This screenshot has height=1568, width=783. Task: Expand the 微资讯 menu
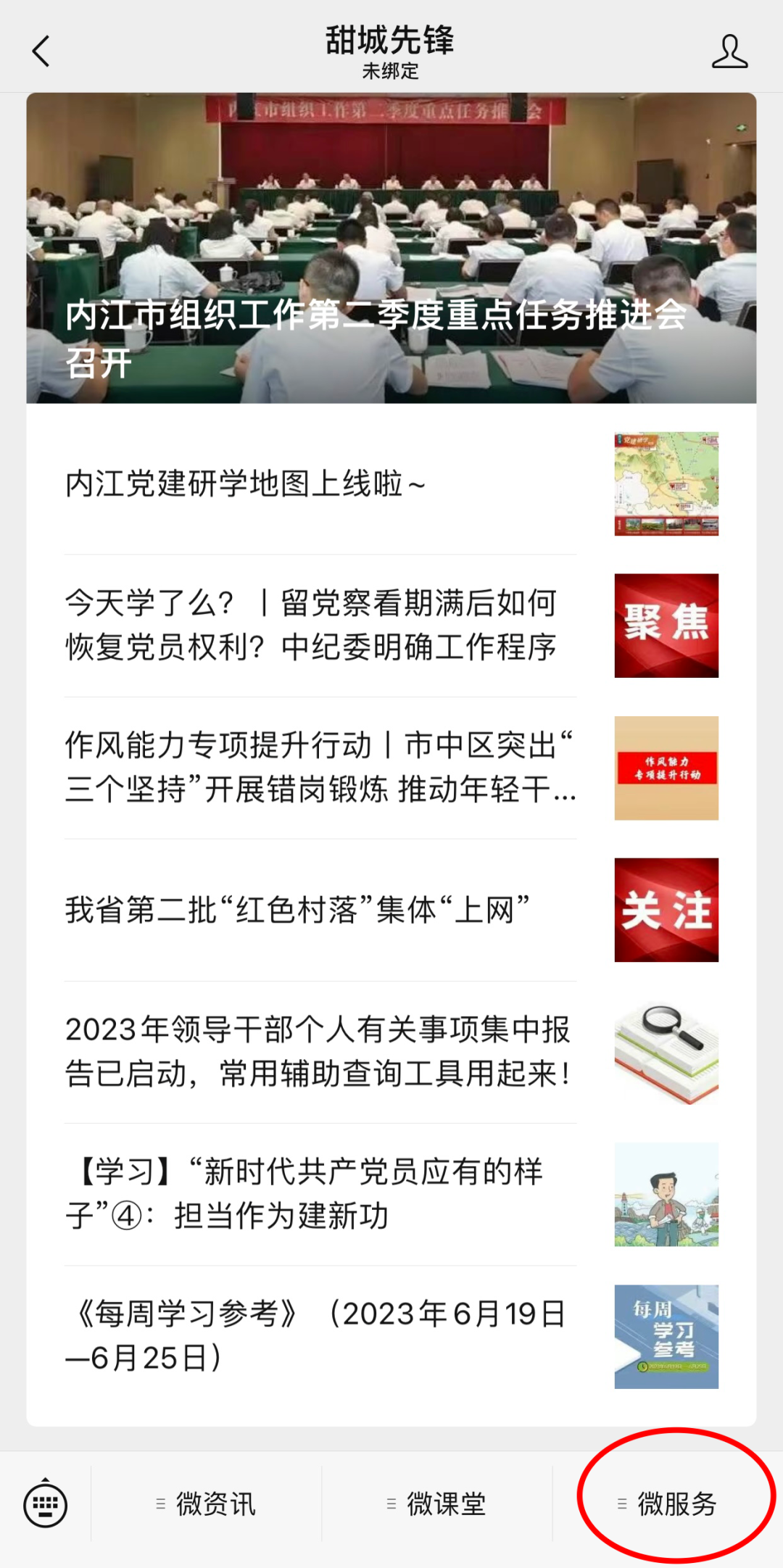pos(207,1503)
